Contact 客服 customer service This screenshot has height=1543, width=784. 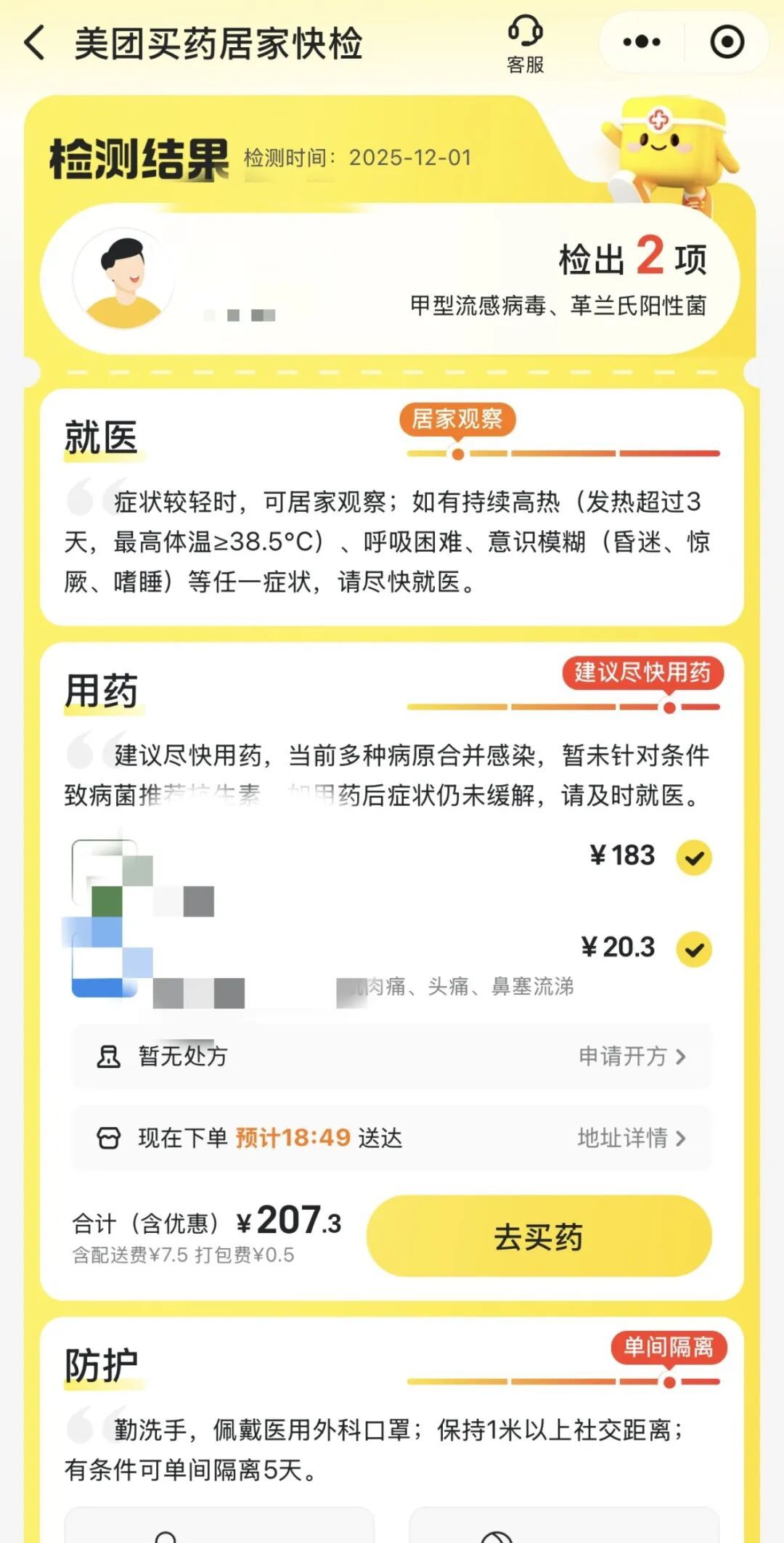[x=525, y=44]
